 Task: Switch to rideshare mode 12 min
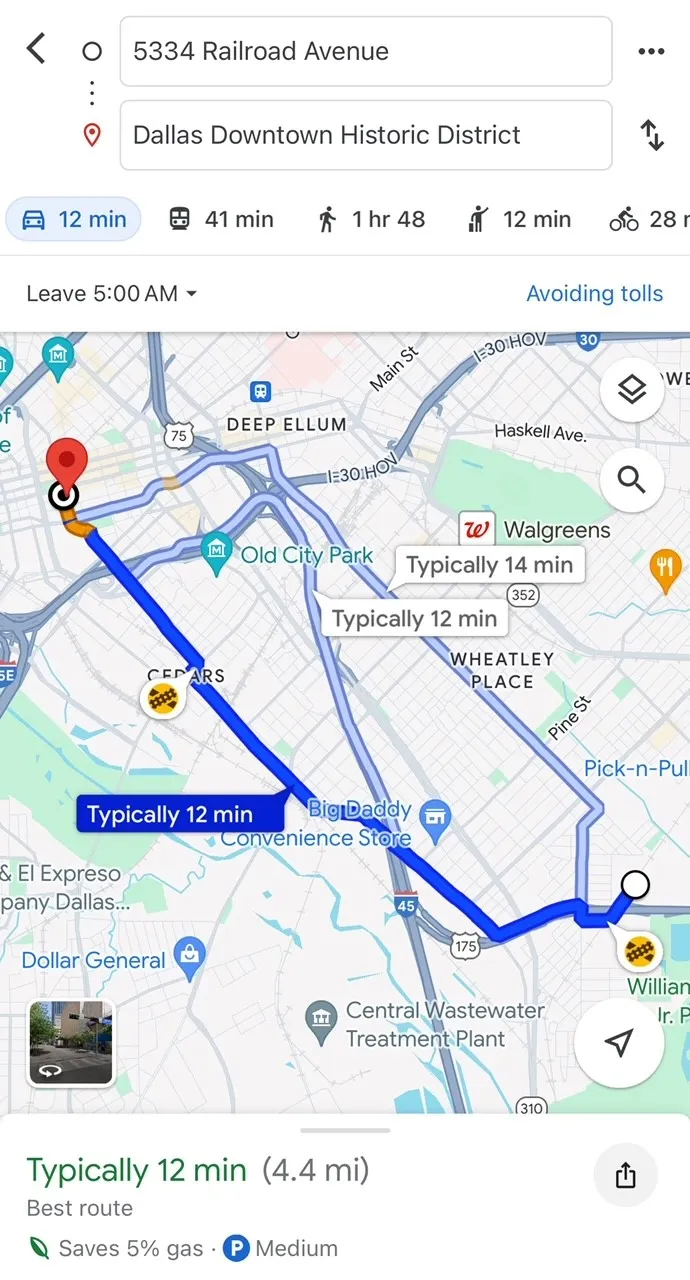(x=519, y=219)
